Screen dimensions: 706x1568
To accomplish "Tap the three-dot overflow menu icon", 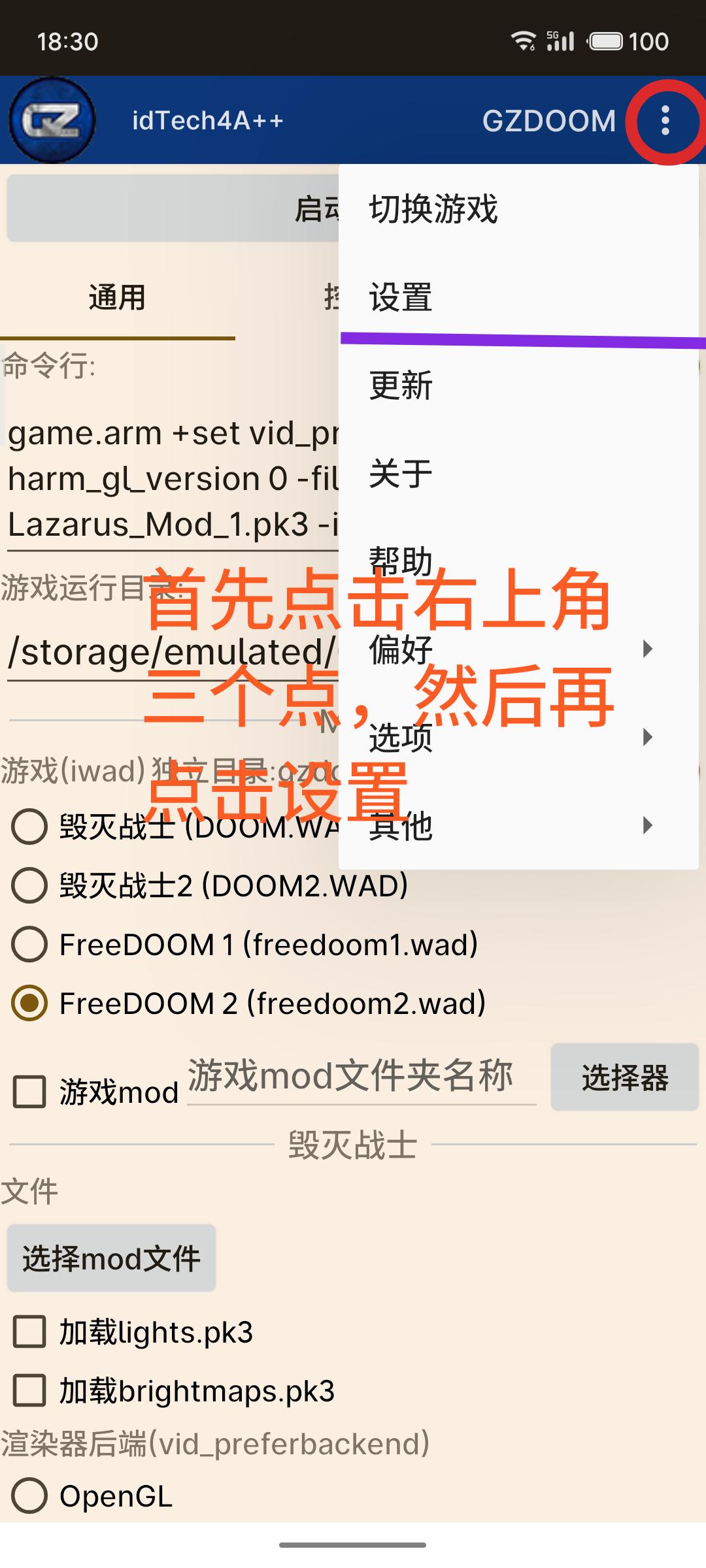I will pos(665,121).
